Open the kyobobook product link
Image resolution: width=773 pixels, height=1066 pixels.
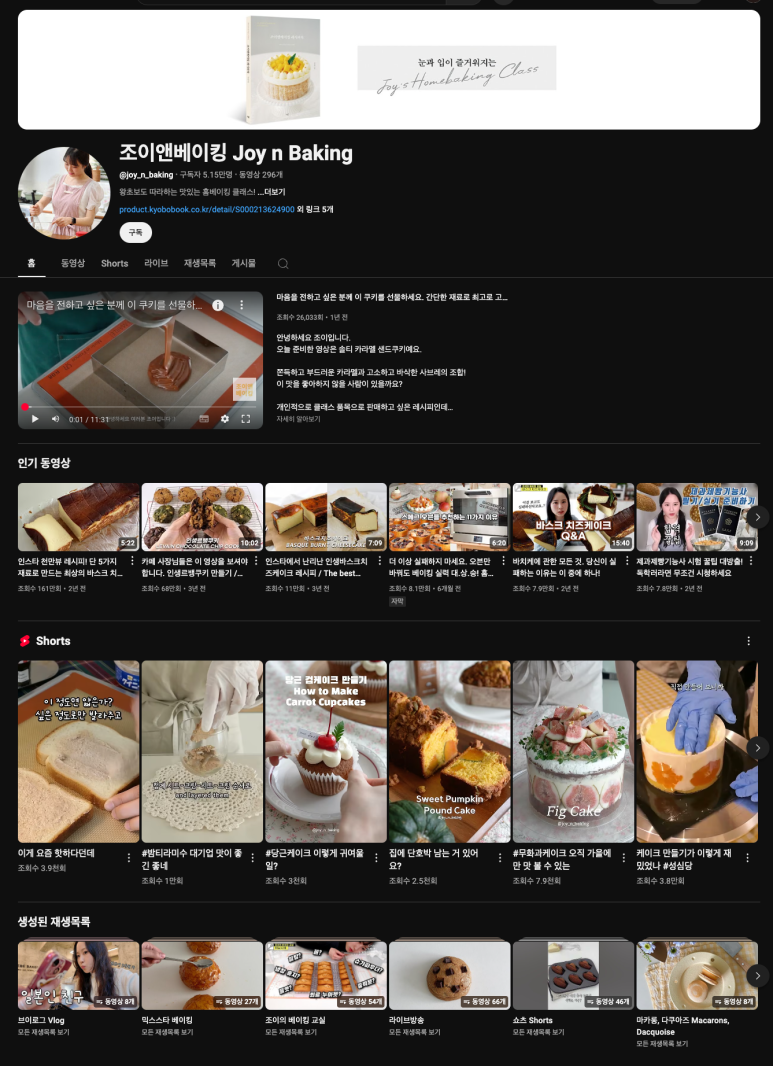click(x=206, y=209)
